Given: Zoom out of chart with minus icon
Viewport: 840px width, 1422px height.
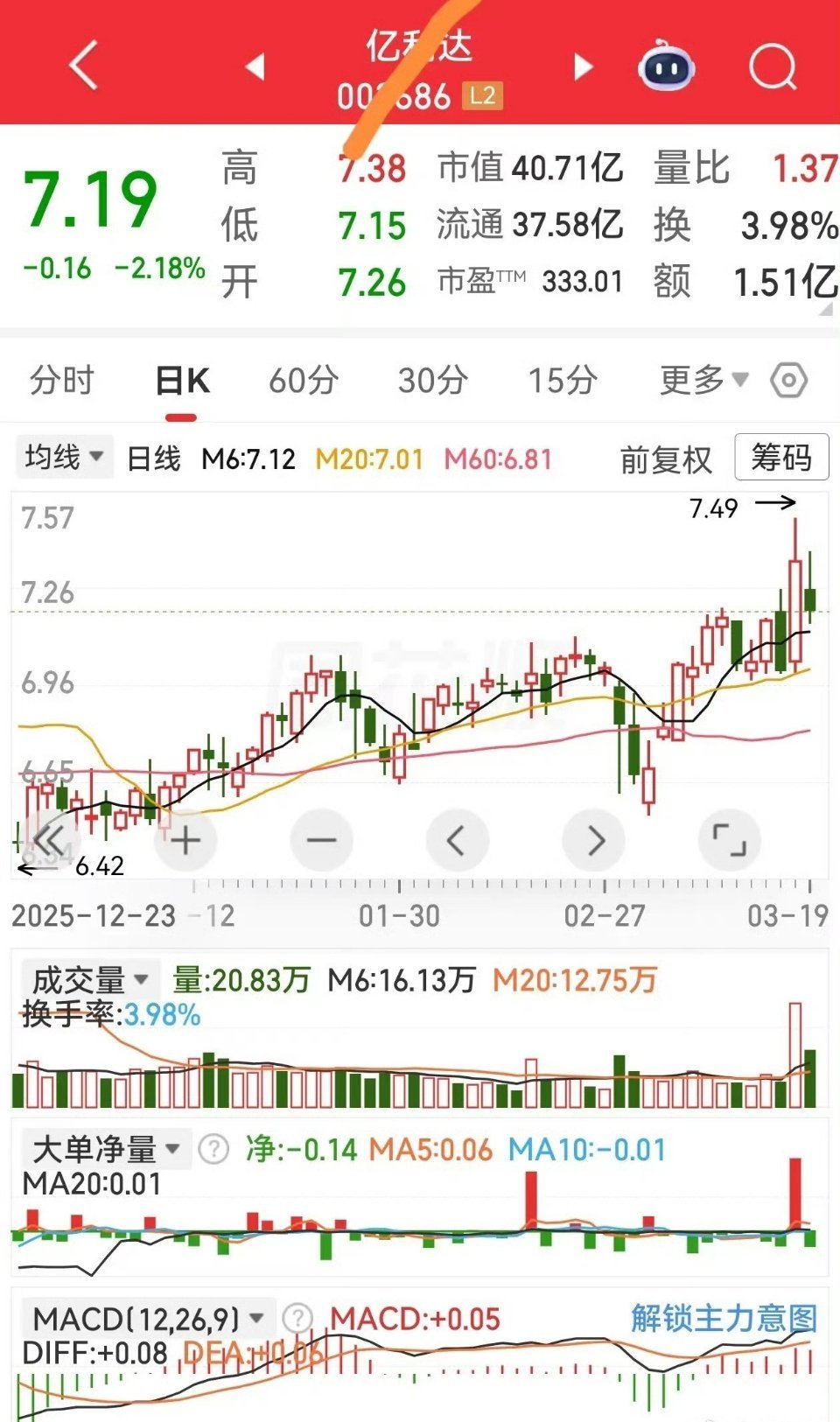Looking at the screenshot, I should click(321, 839).
